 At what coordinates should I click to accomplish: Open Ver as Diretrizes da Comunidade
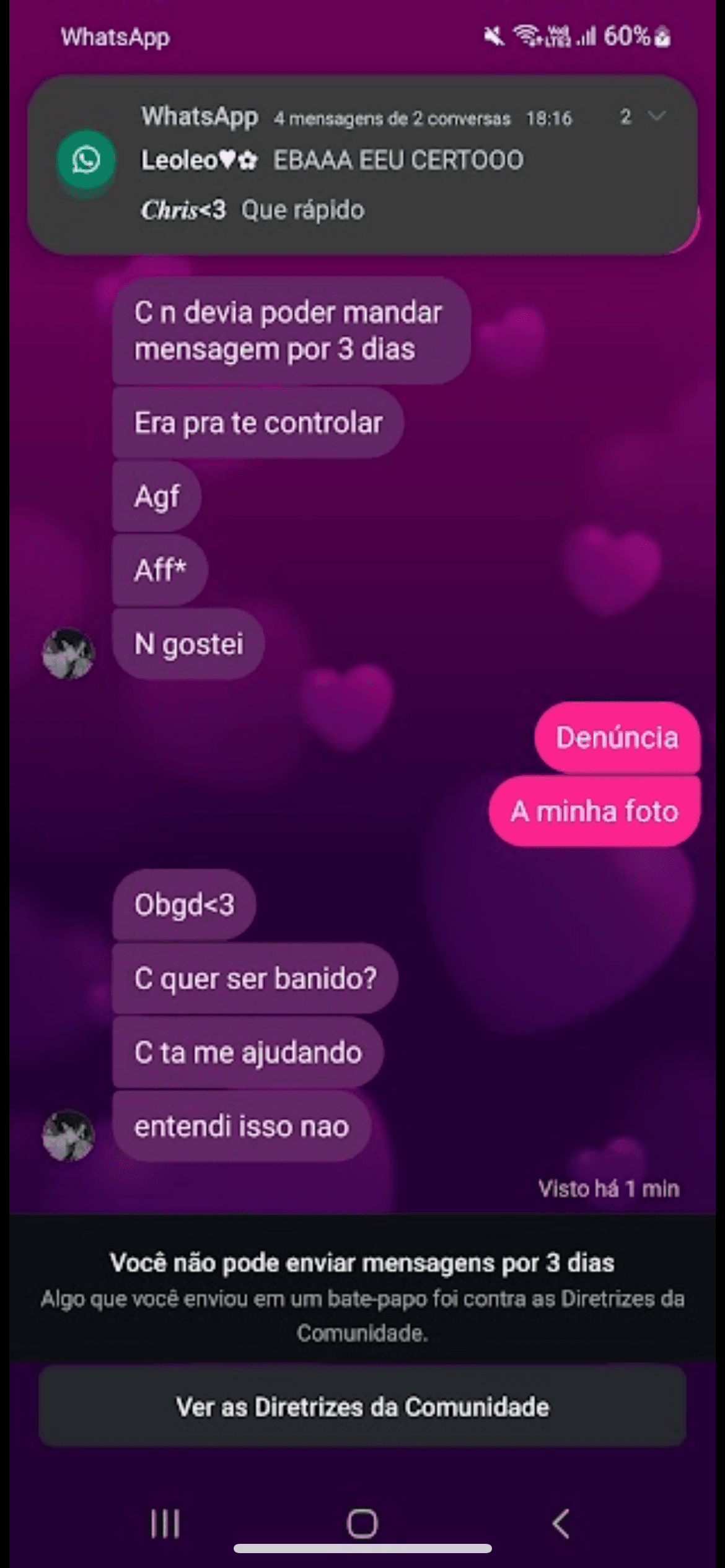[362, 1406]
